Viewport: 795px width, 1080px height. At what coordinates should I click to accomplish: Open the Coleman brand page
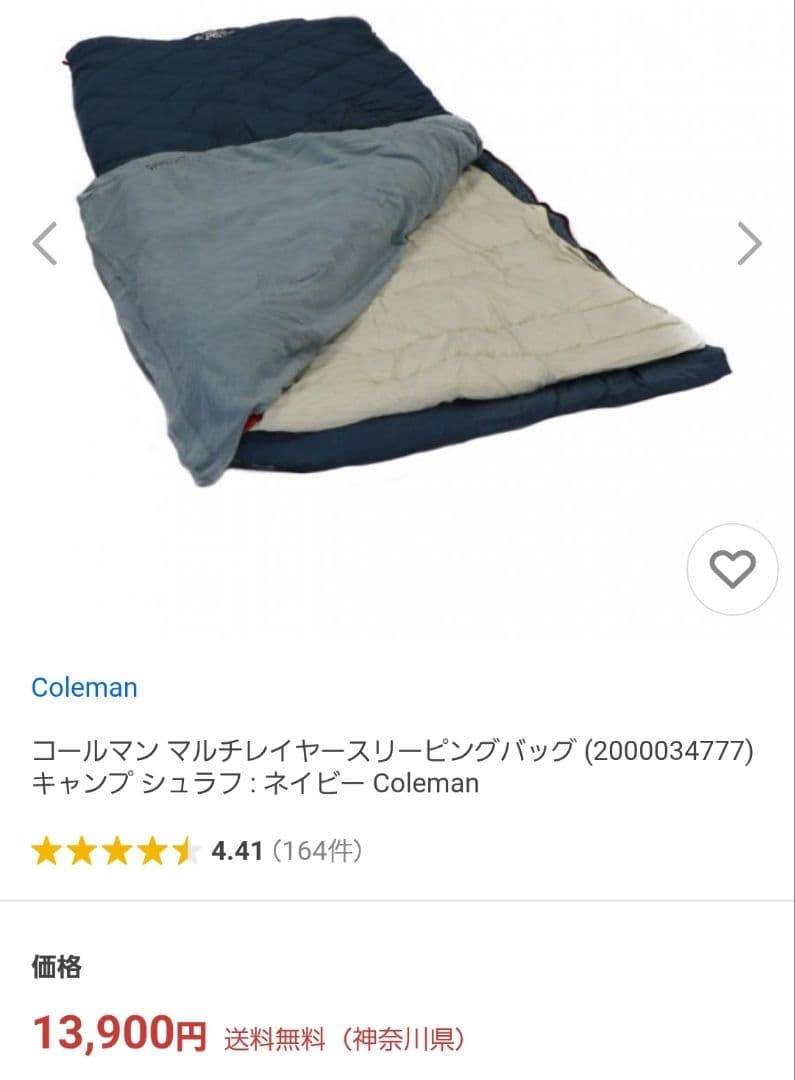pyautogui.click(x=84, y=687)
